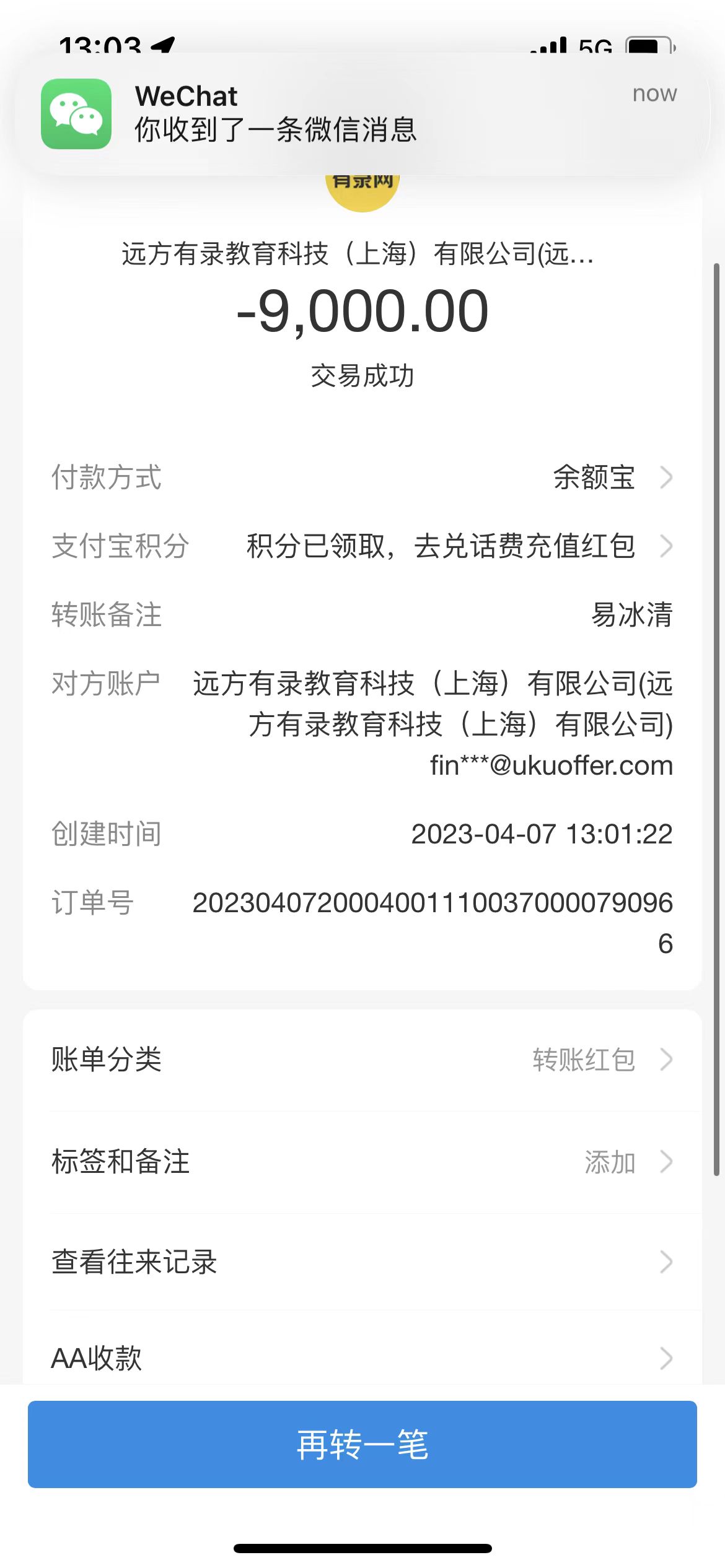Open 查看往来记录
This screenshot has height=1568, width=725.
click(x=362, y=1262)
